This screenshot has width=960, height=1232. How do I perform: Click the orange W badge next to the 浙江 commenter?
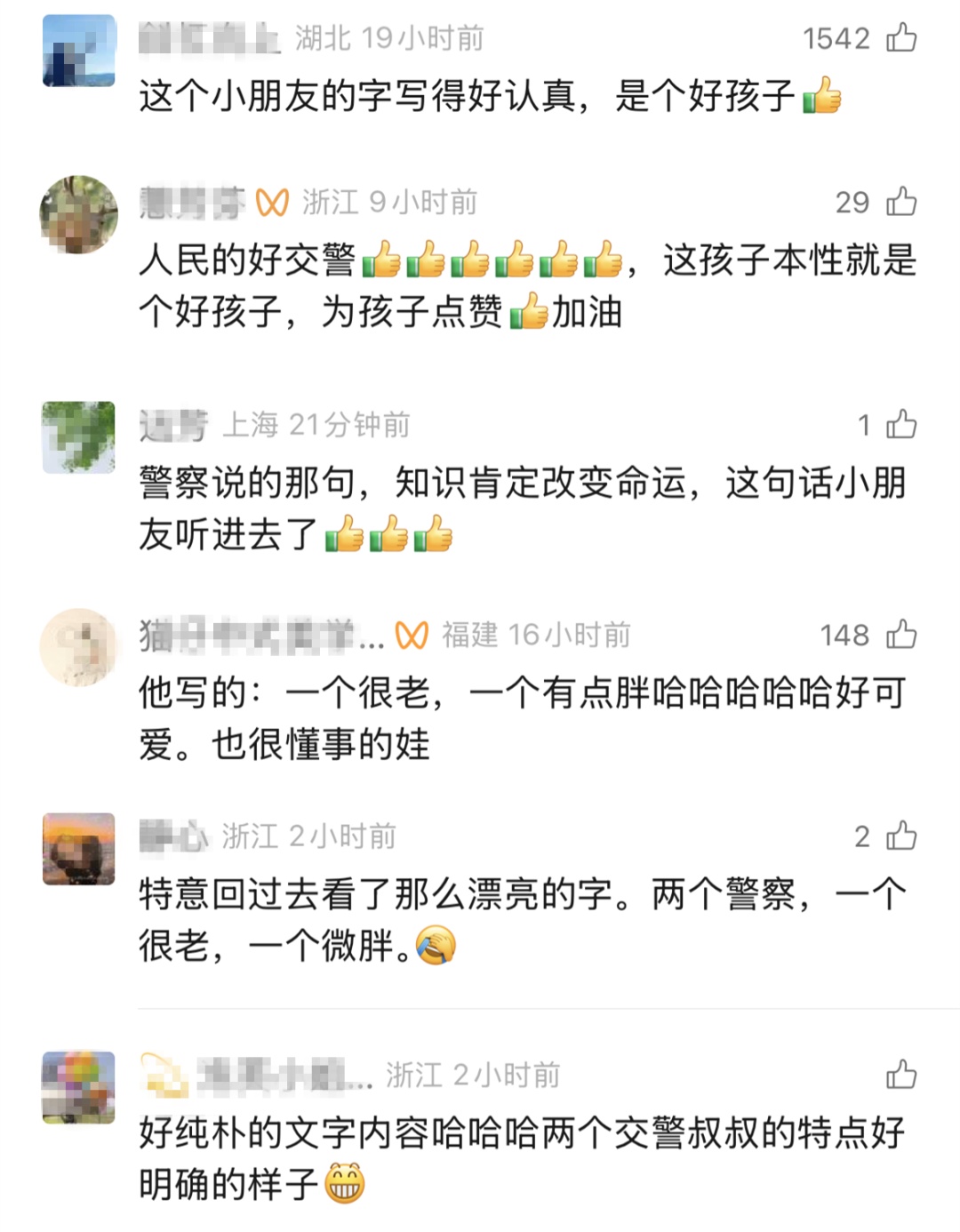273,201
